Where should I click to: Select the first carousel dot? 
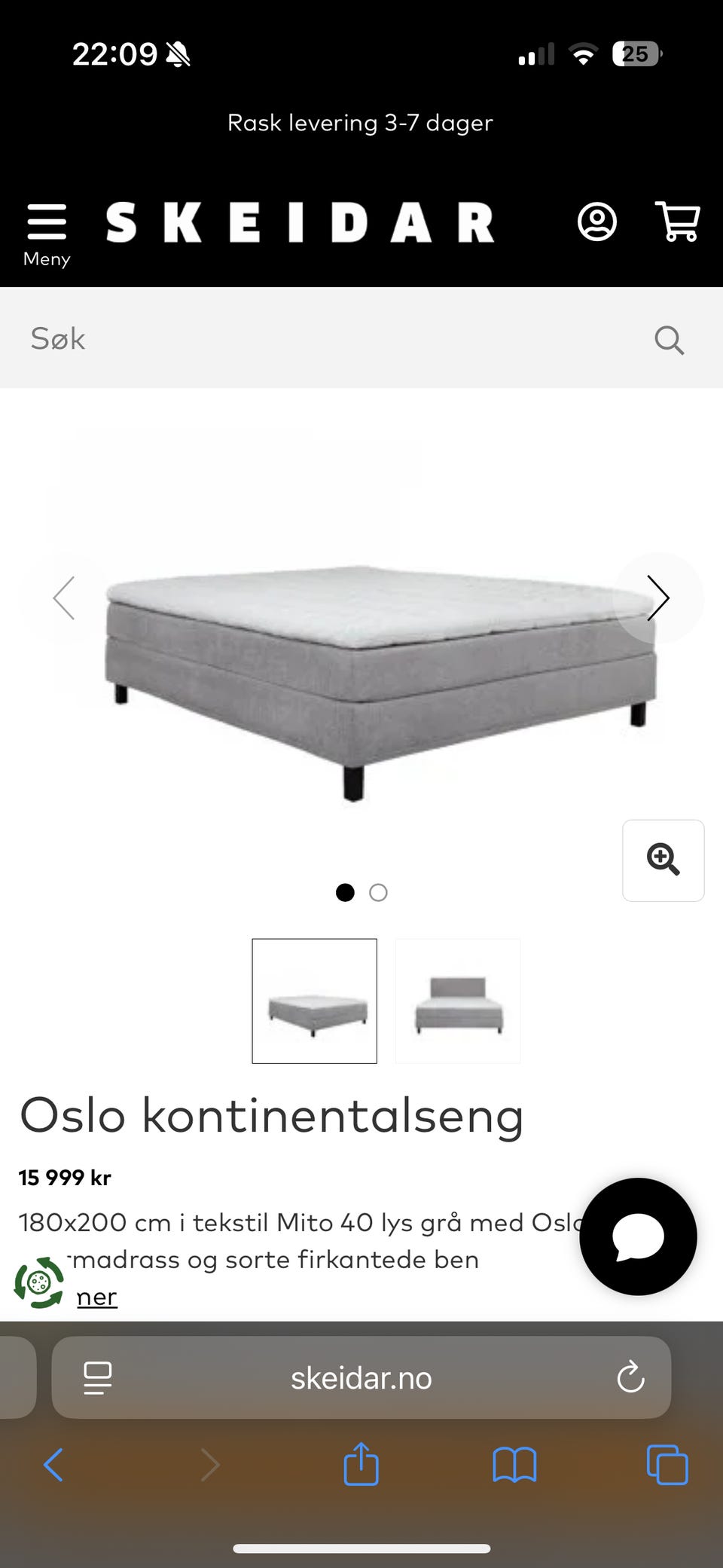coord(346,892)
